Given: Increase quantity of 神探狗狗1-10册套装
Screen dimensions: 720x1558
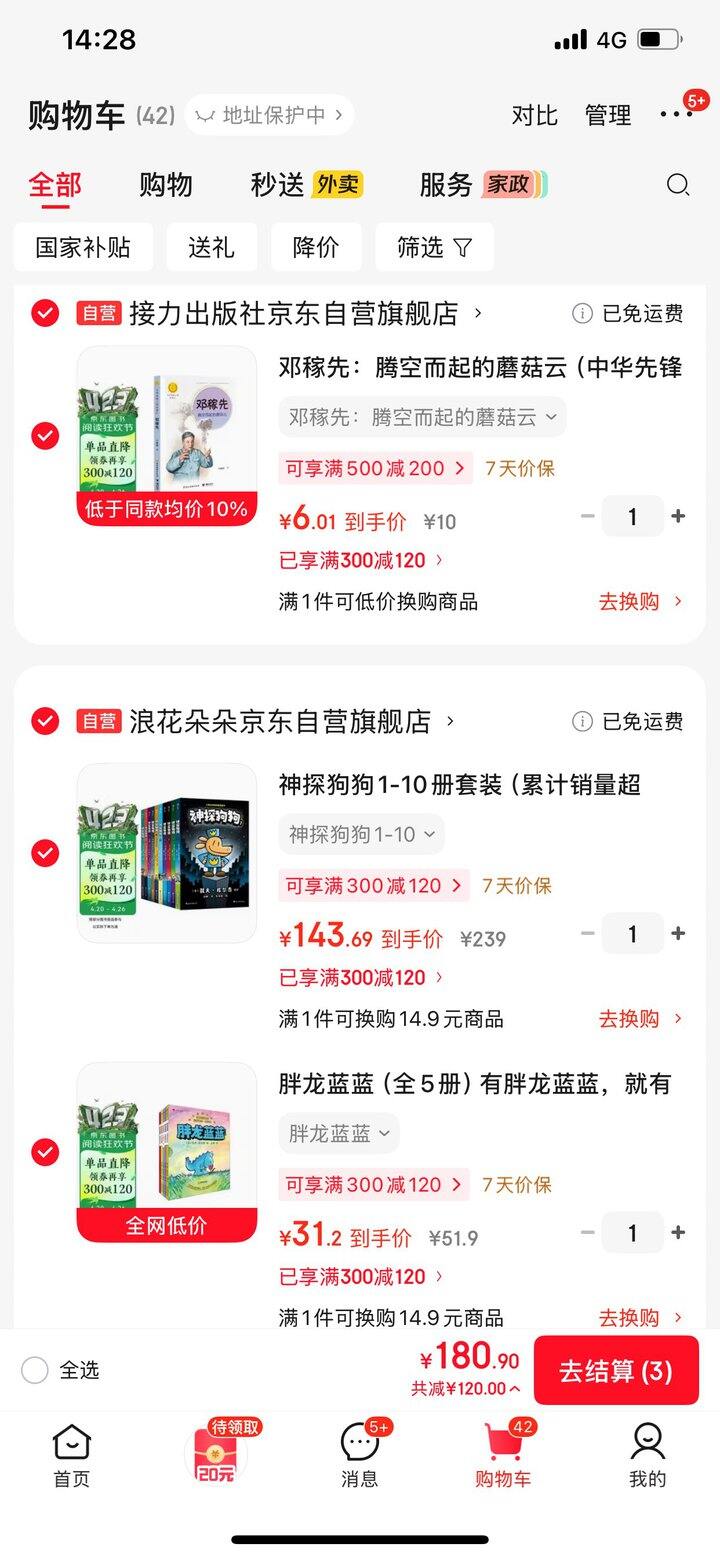Looking at the screenshot, I should pyautogui.click(x=678, y=933).
